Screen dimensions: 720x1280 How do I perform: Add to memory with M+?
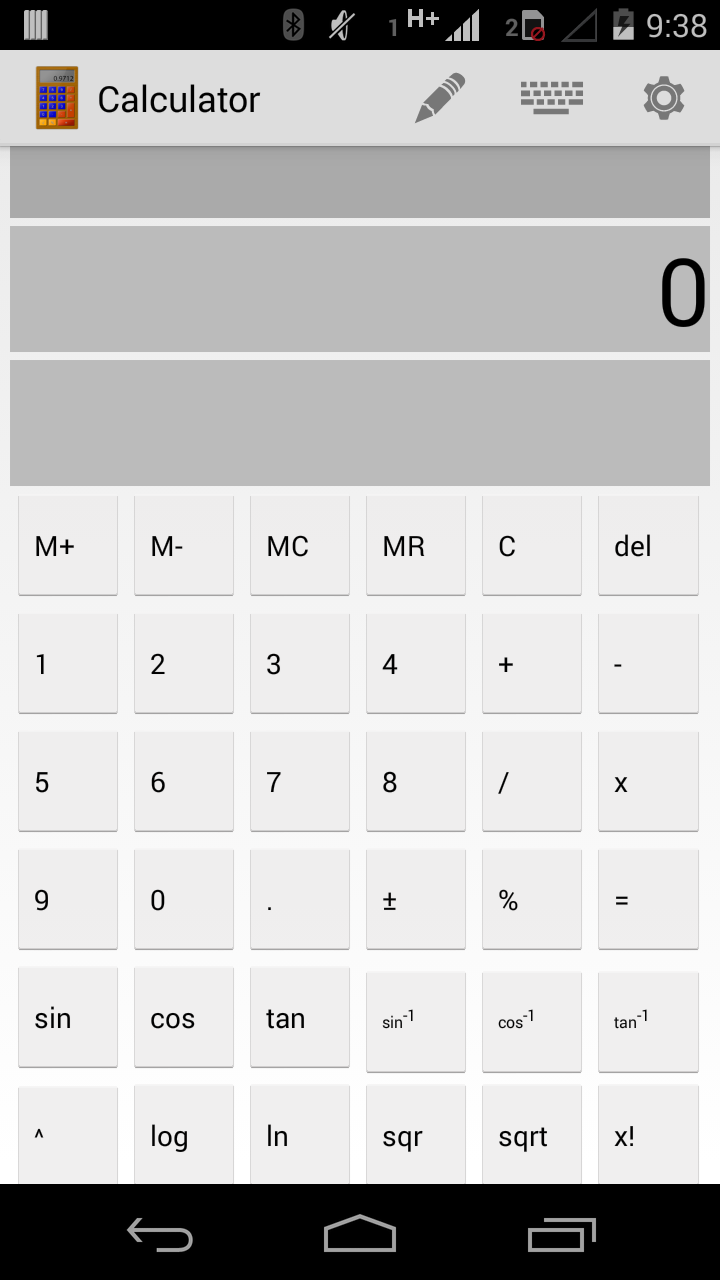(x=67, y=545)
